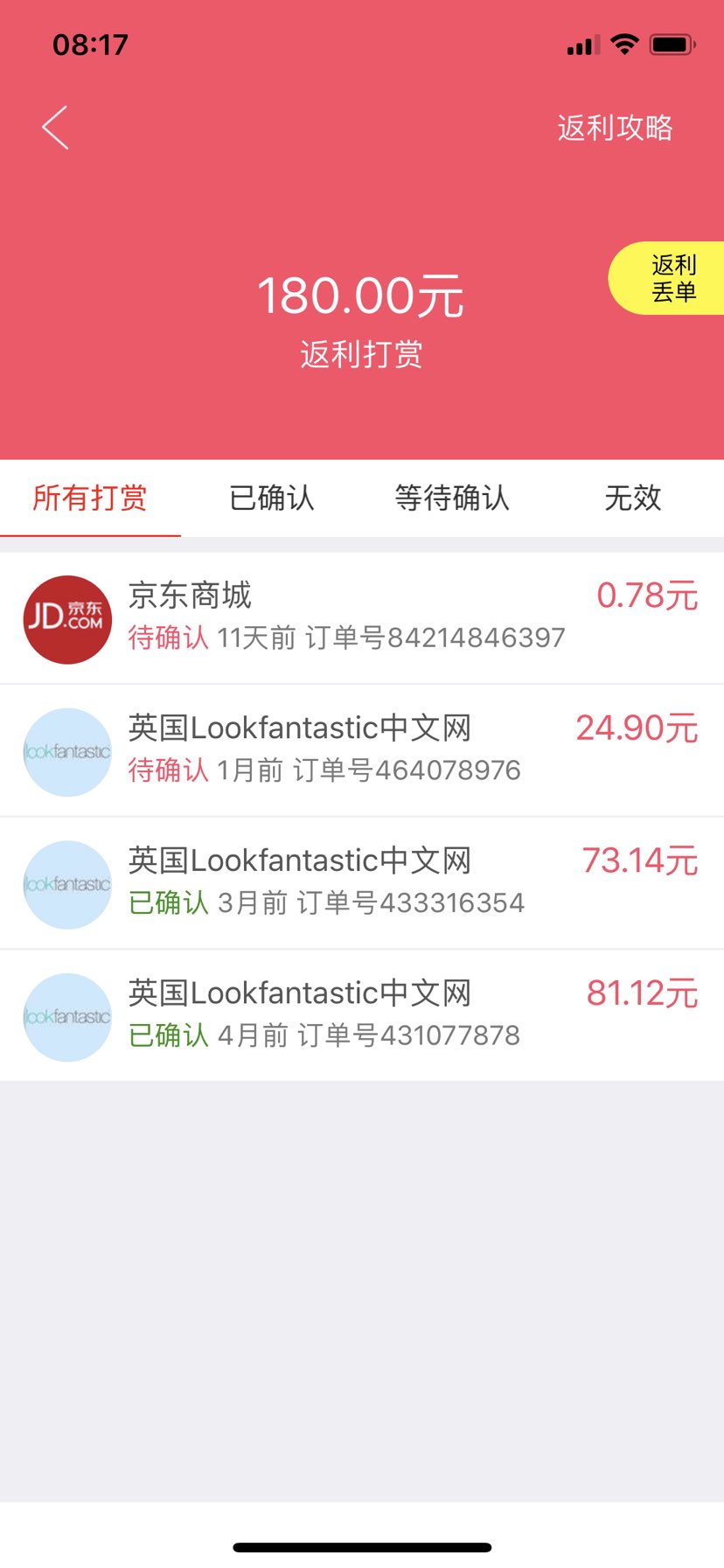Open the 81.12元 Lookfantastic order

[x=362, y=1016]
